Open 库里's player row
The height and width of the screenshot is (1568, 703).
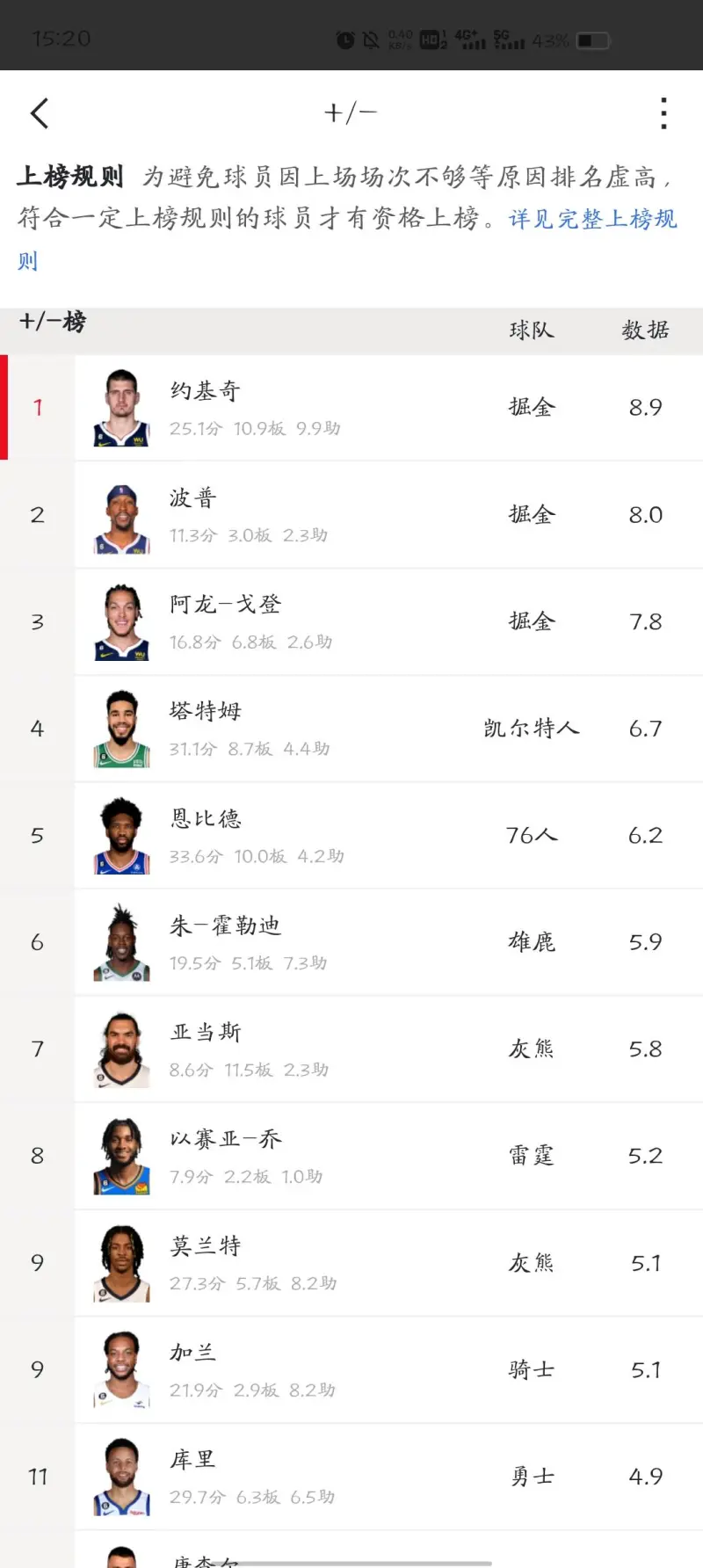point(351,1477)
